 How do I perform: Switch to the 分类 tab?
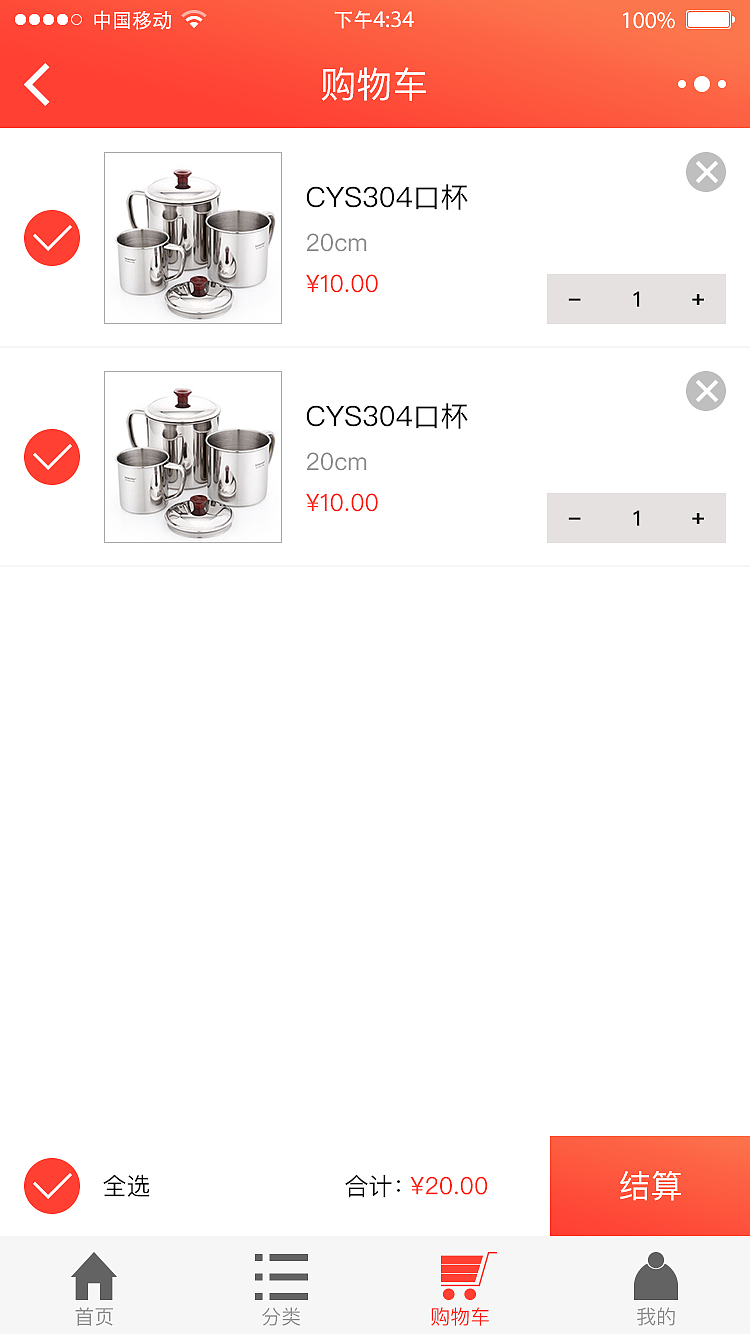click(281, 1289)
